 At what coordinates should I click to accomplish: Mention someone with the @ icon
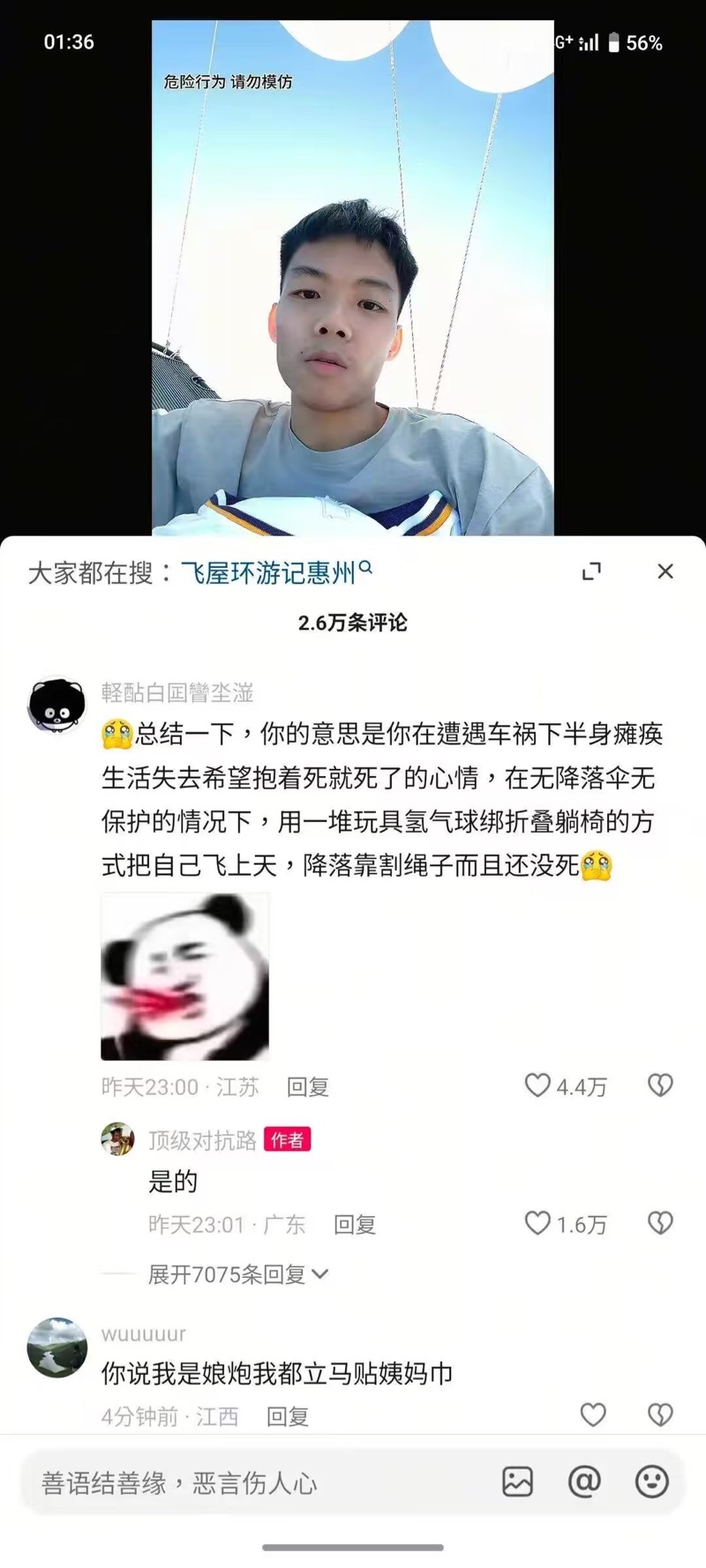coord(584,1482)
